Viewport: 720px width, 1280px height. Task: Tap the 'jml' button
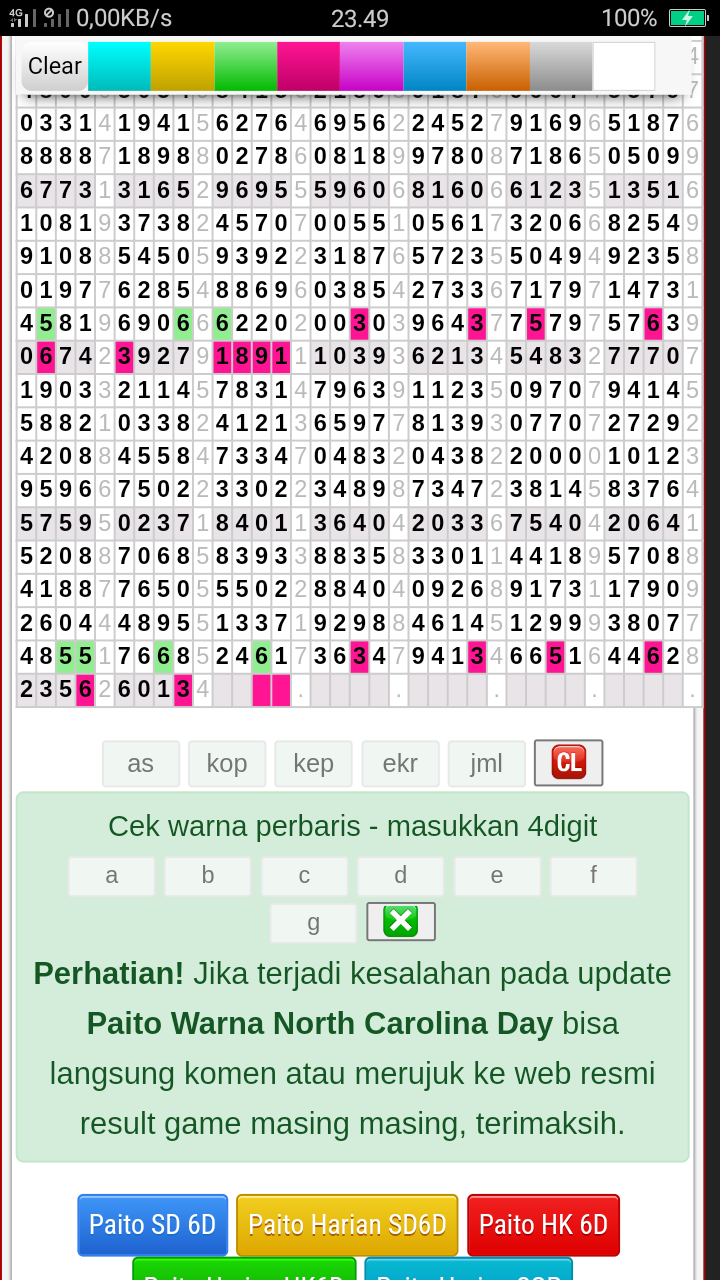[486, 764]
